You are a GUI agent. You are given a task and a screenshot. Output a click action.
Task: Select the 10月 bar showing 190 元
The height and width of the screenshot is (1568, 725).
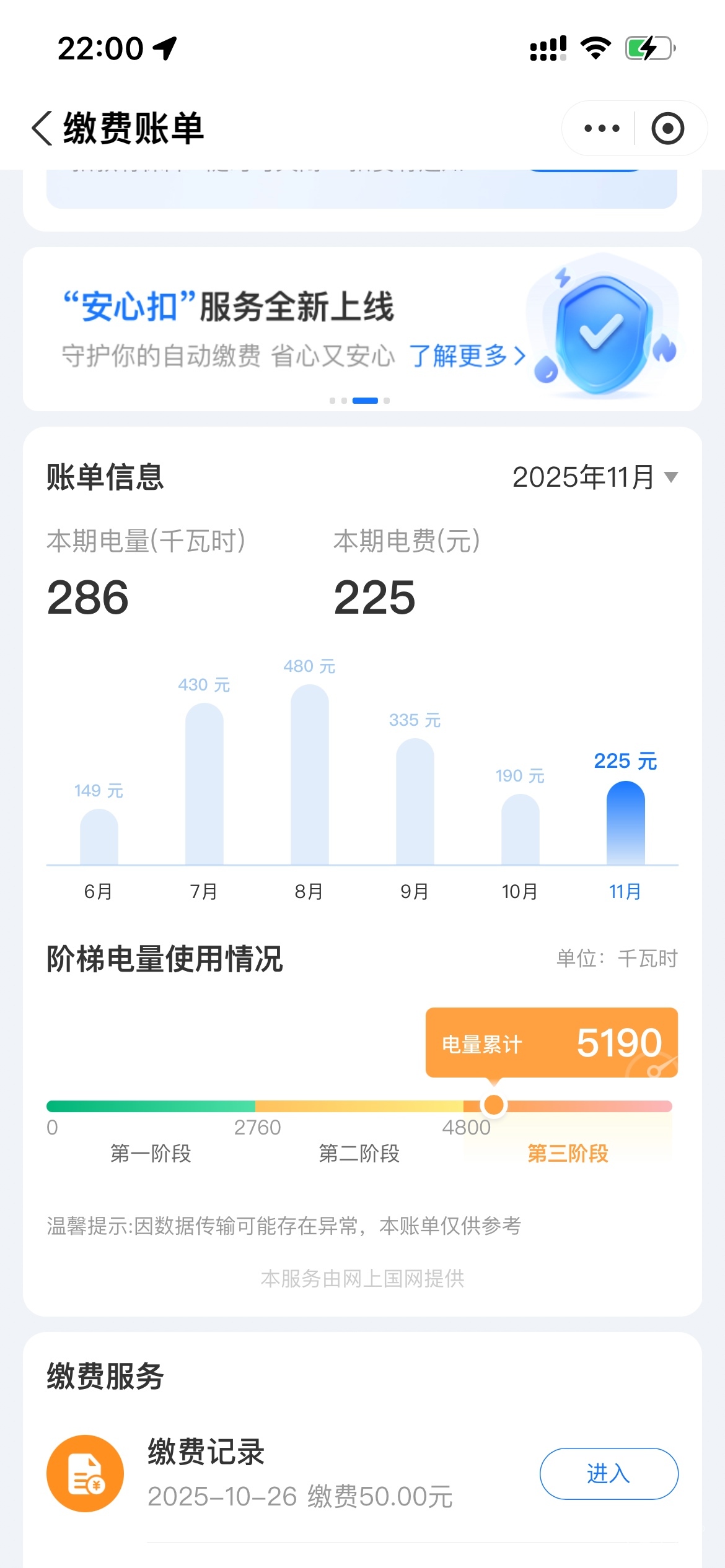[521, 829]
